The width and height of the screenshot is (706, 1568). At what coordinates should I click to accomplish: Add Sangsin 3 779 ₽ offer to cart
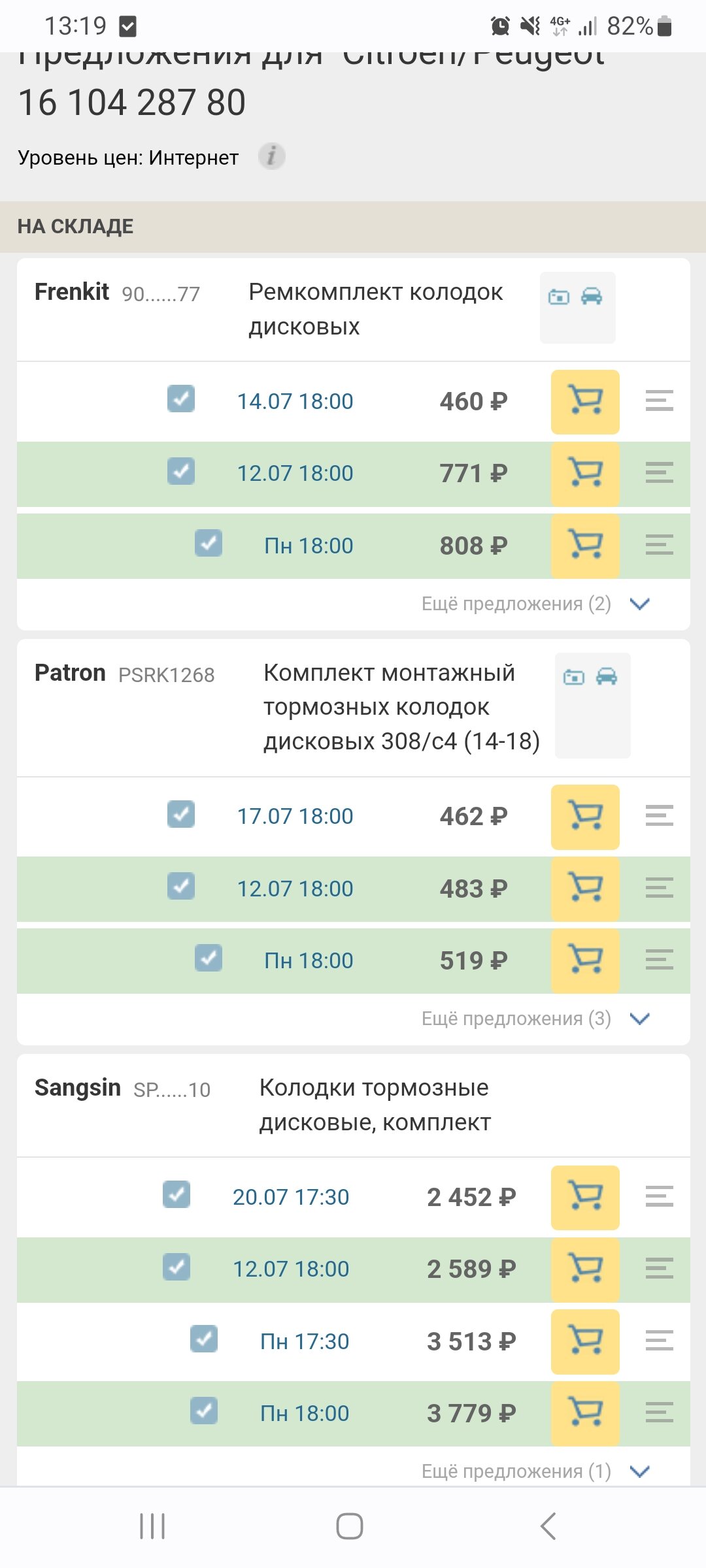tap(585, 1413)
